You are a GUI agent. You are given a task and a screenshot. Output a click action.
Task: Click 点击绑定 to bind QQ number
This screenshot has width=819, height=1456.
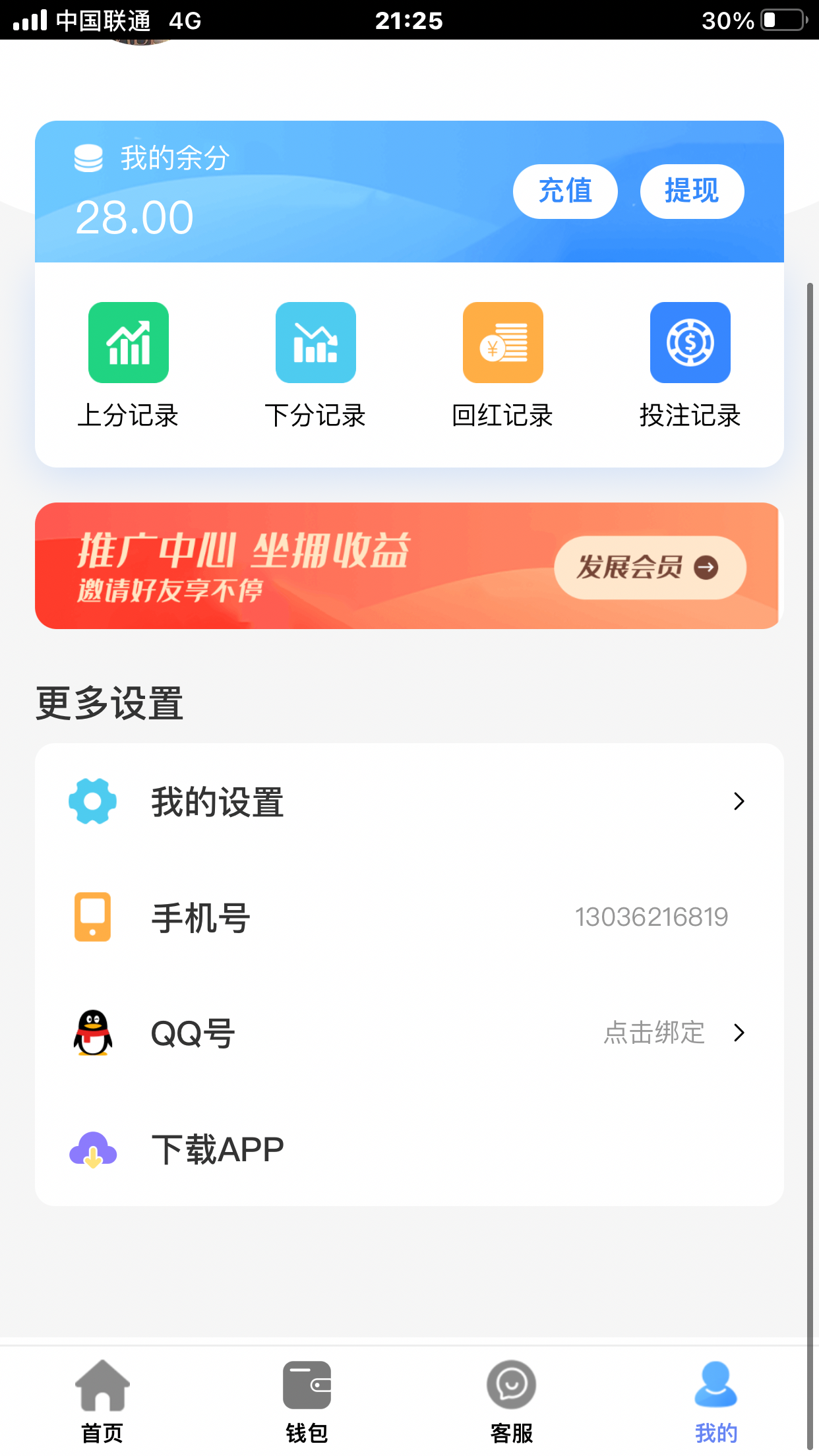pos(653,1033)
